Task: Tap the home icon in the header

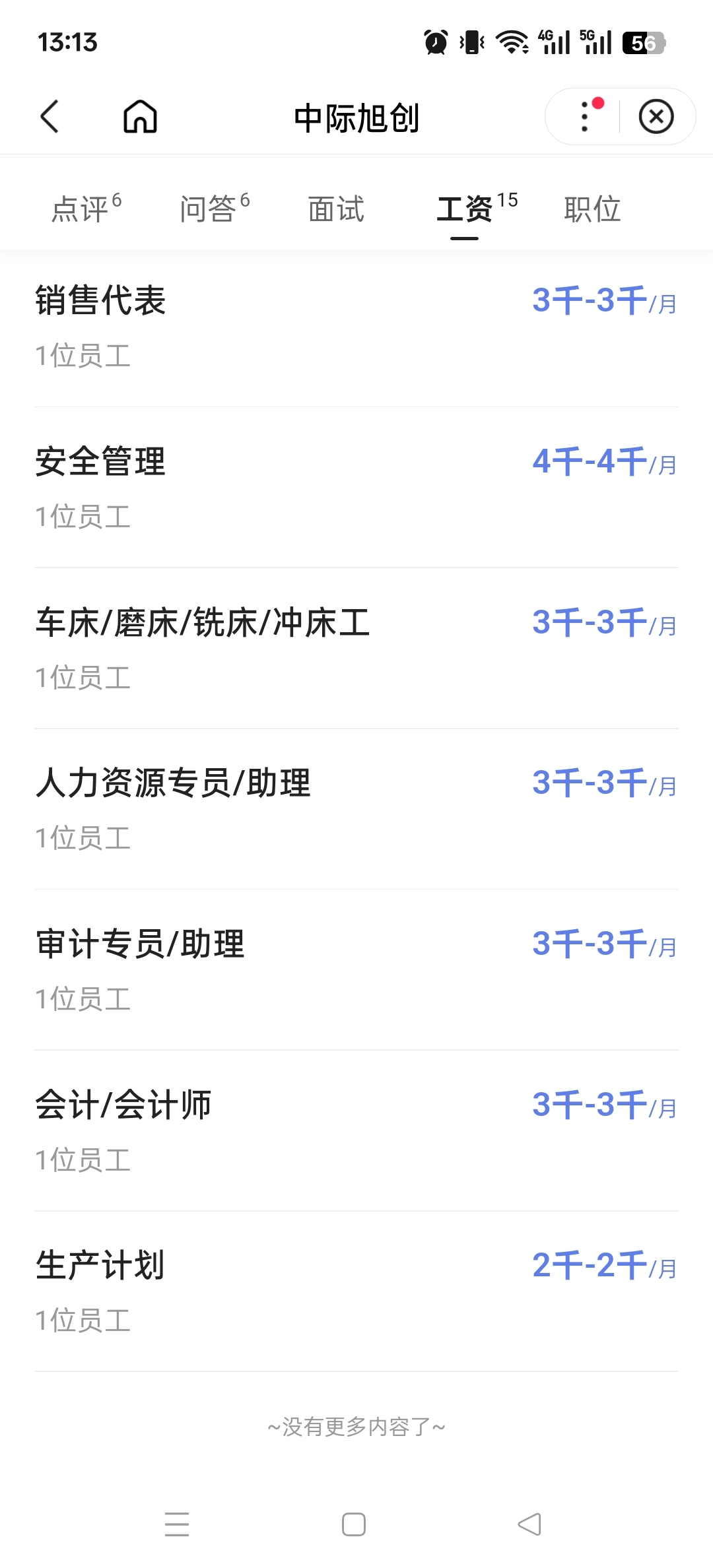Action: tap(141, 117)
